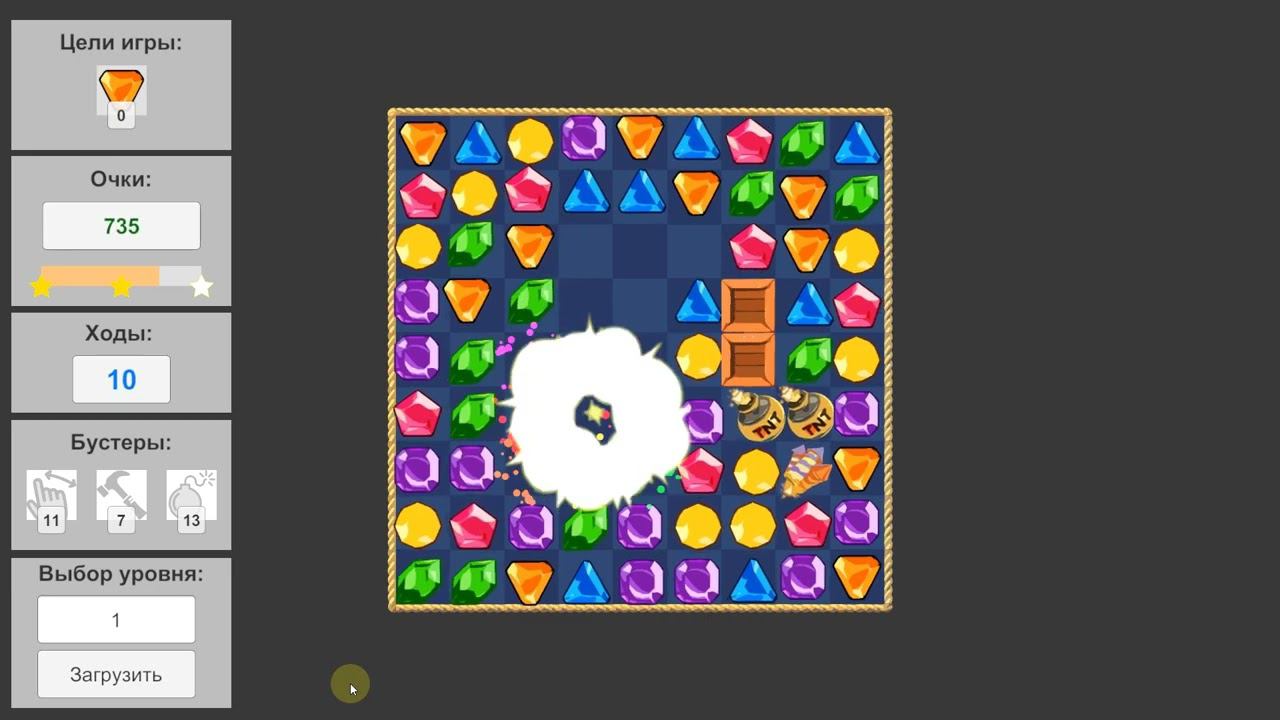Tap the Загрузить button to load level
The height and width of the screenshot is (720, 1280).
116,674
